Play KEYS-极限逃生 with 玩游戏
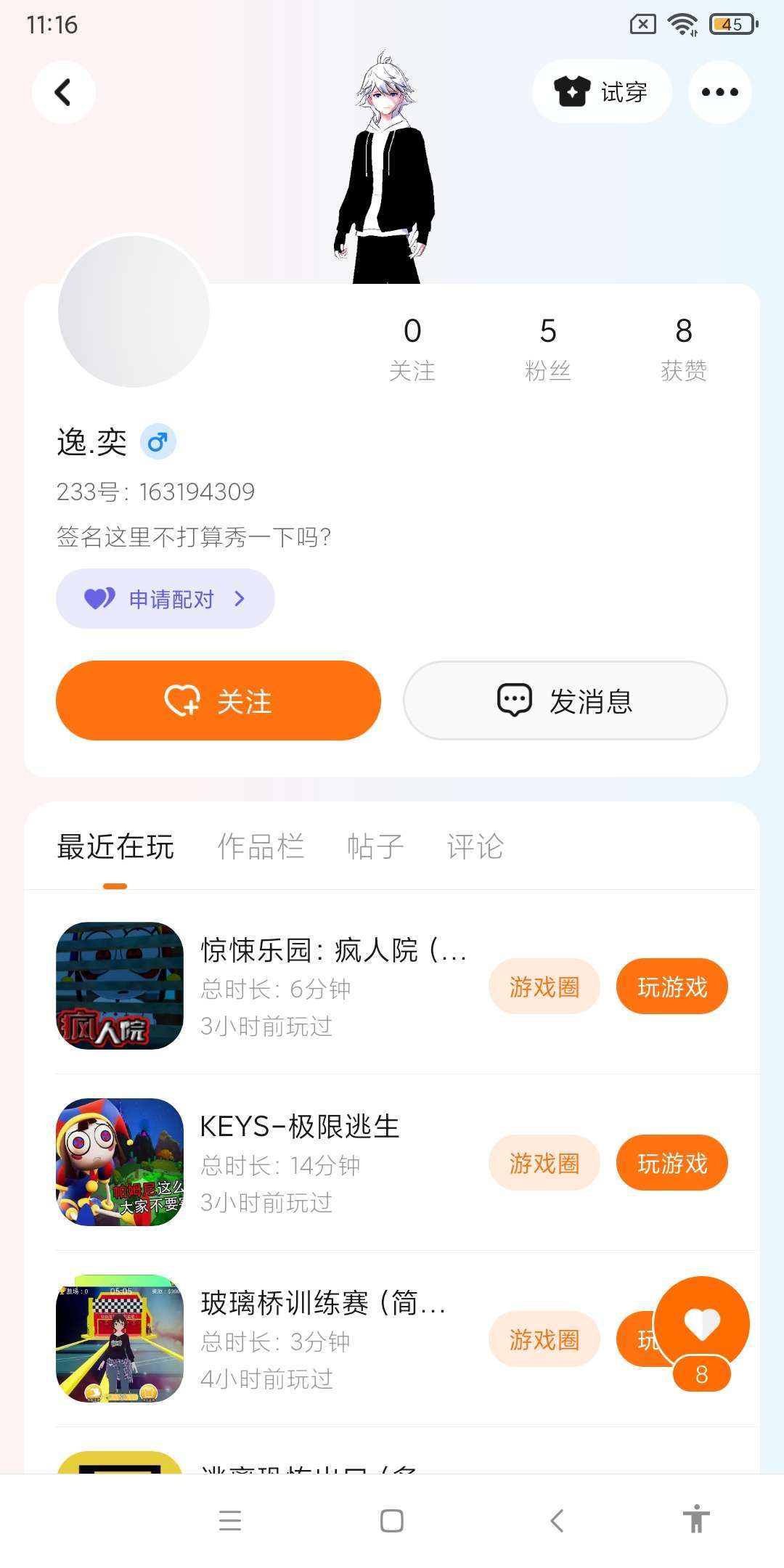The image size is (784, 1568). click(x=671, y=1163)
